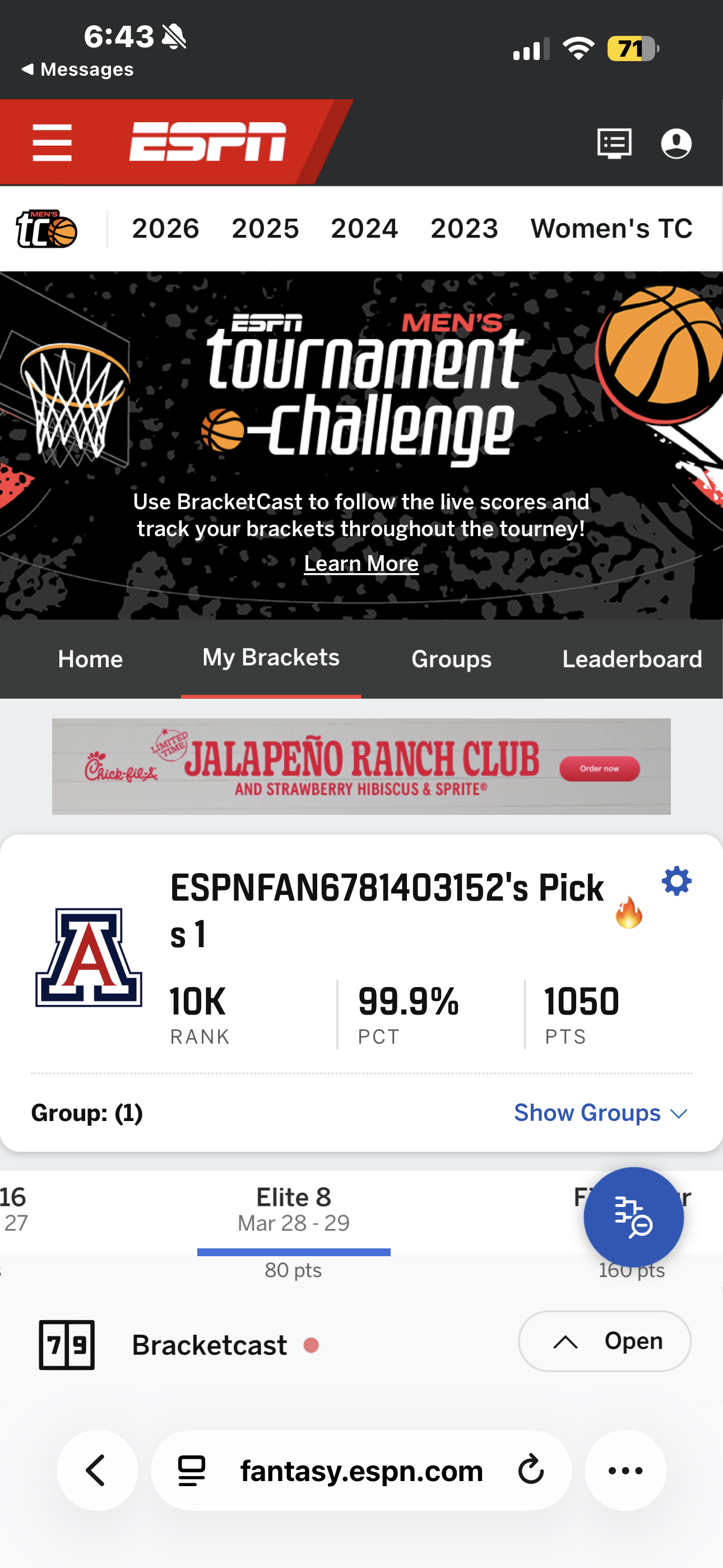Switch to the Groups tab
723x1568 pixels.
[451, 659]
